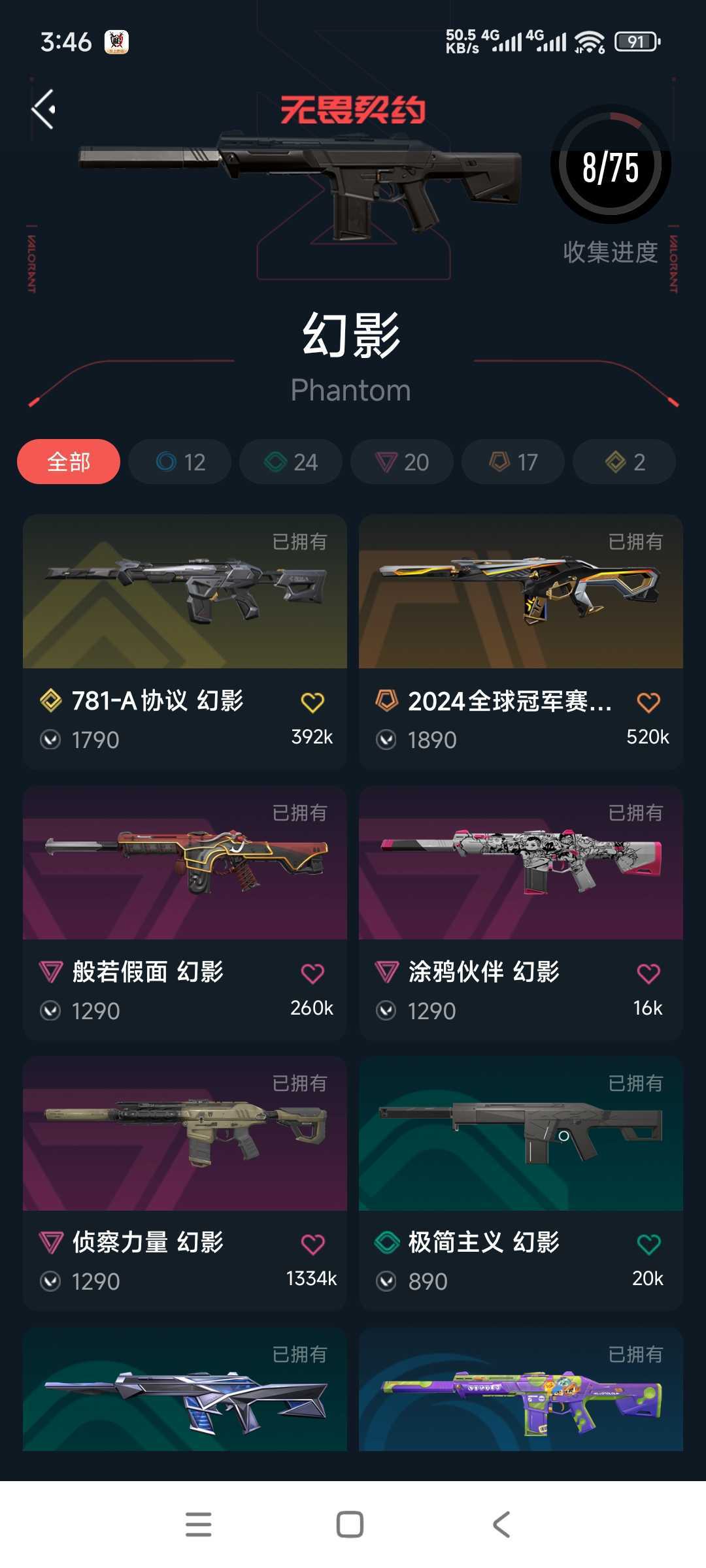This screenshot has width=706, height=1568.
Task: Open the 涂鸦伙伴 幻影 skin card
Action: [520, 863]
